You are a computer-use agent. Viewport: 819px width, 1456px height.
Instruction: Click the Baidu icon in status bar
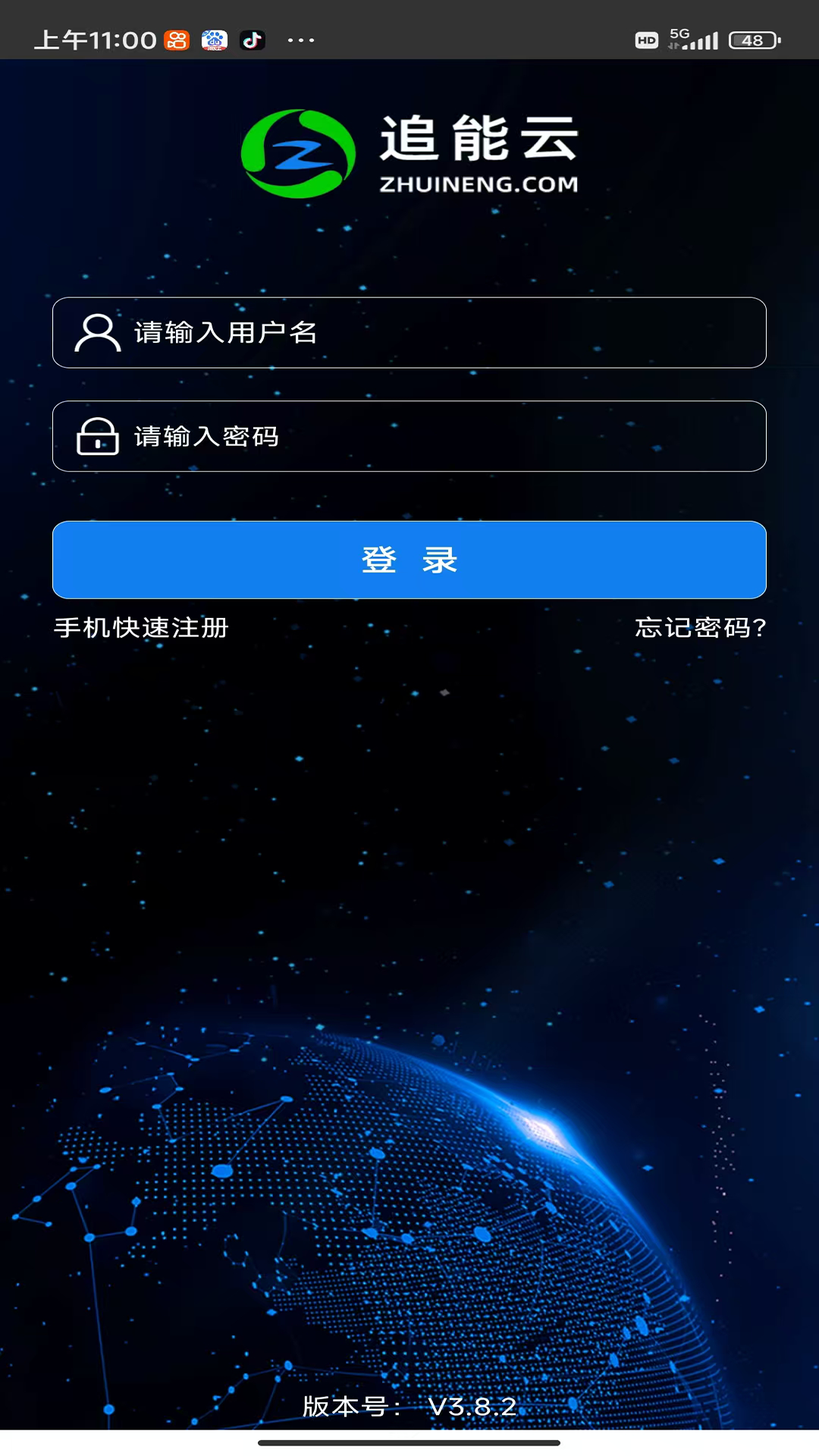tap(213, 40)
